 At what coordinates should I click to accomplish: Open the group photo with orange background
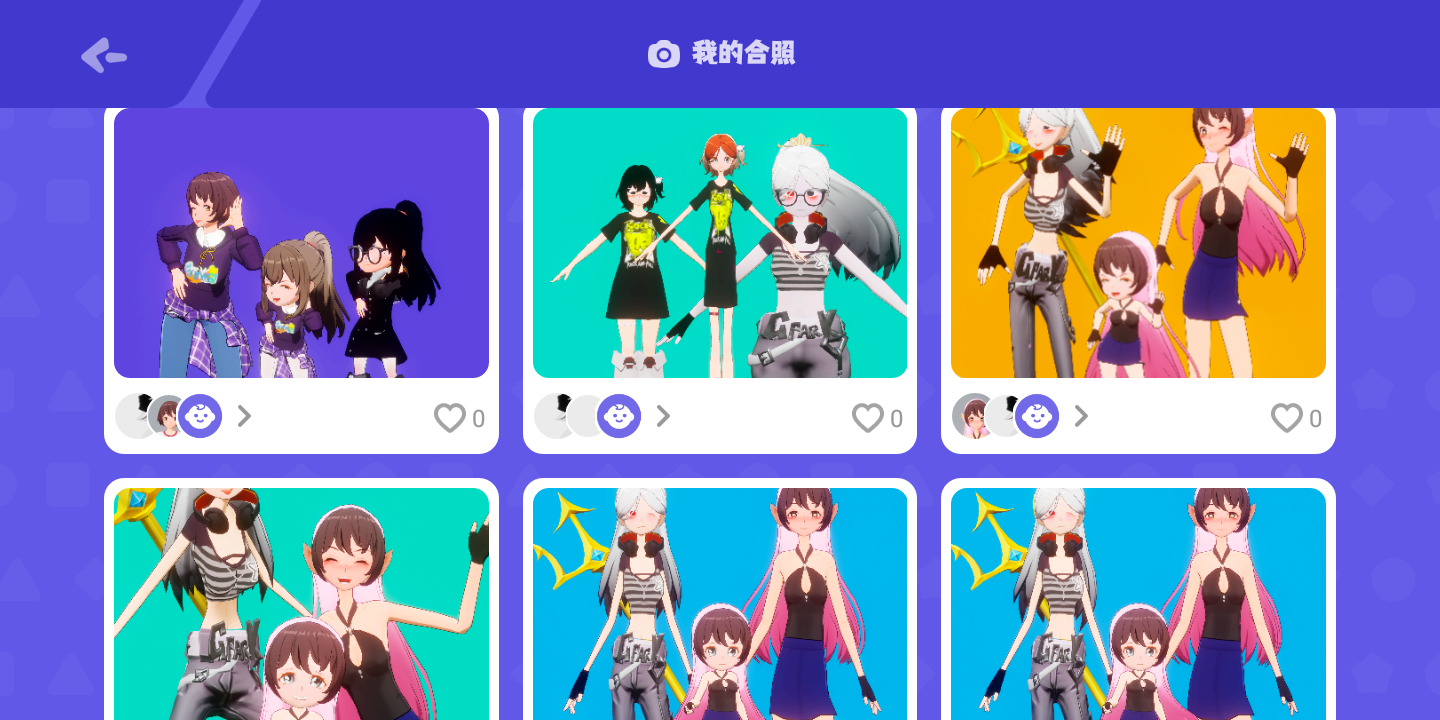point(1138,243)
